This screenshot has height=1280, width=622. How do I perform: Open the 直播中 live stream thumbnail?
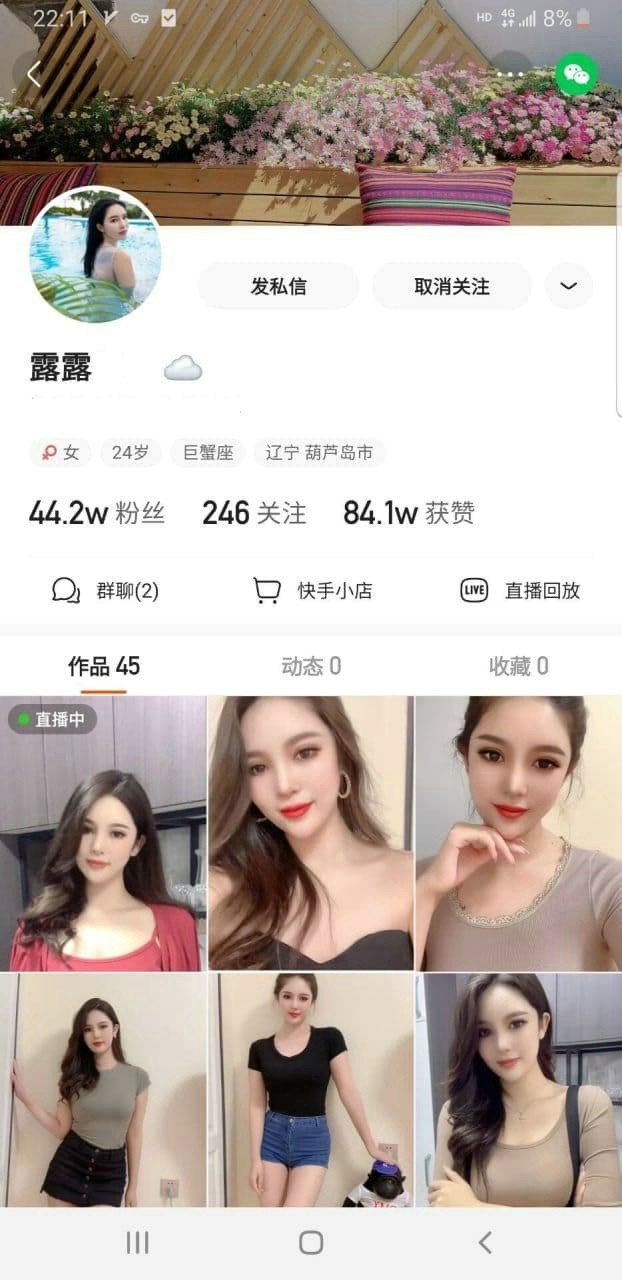click(x=103, y=833)
